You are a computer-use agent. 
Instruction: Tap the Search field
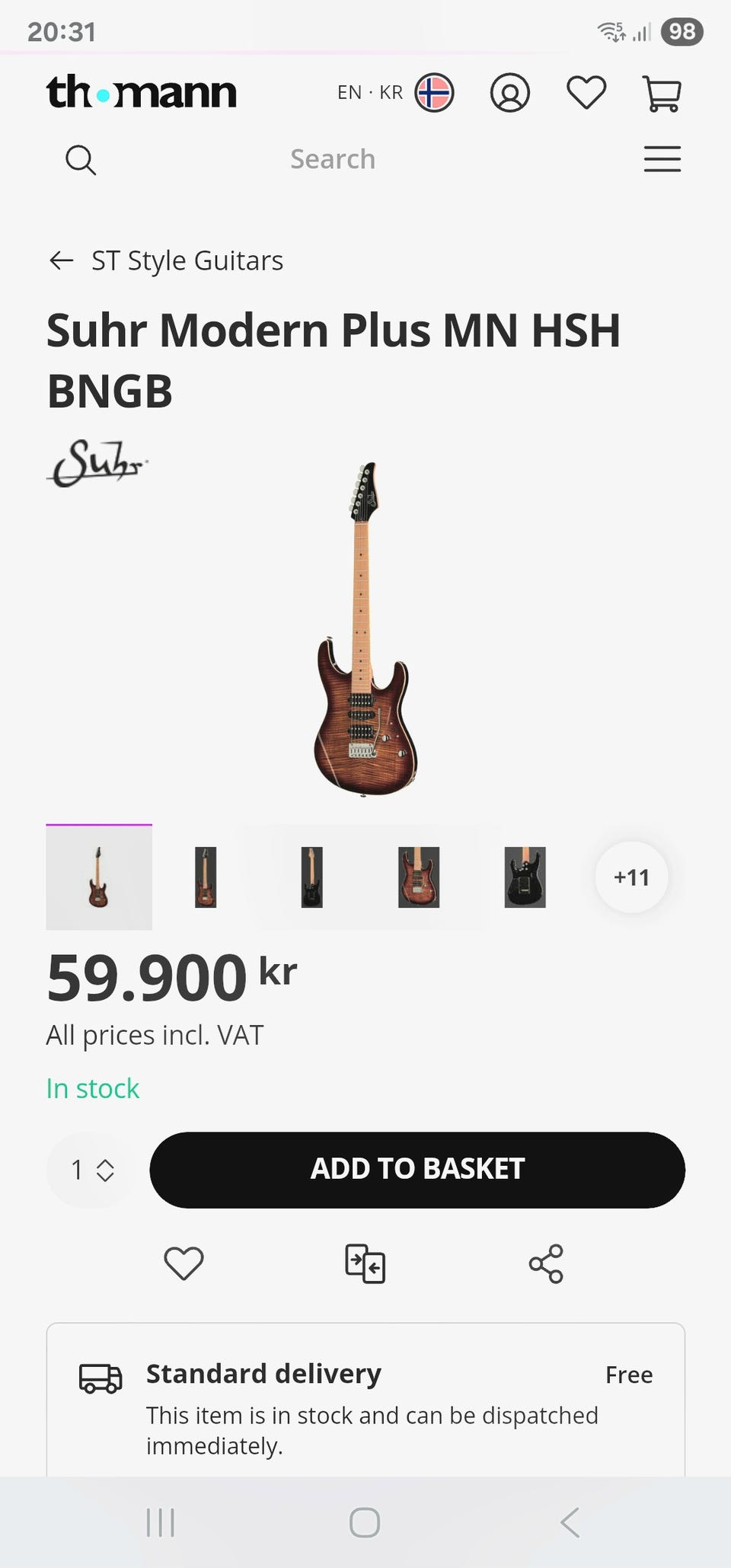tap(333, 159)
